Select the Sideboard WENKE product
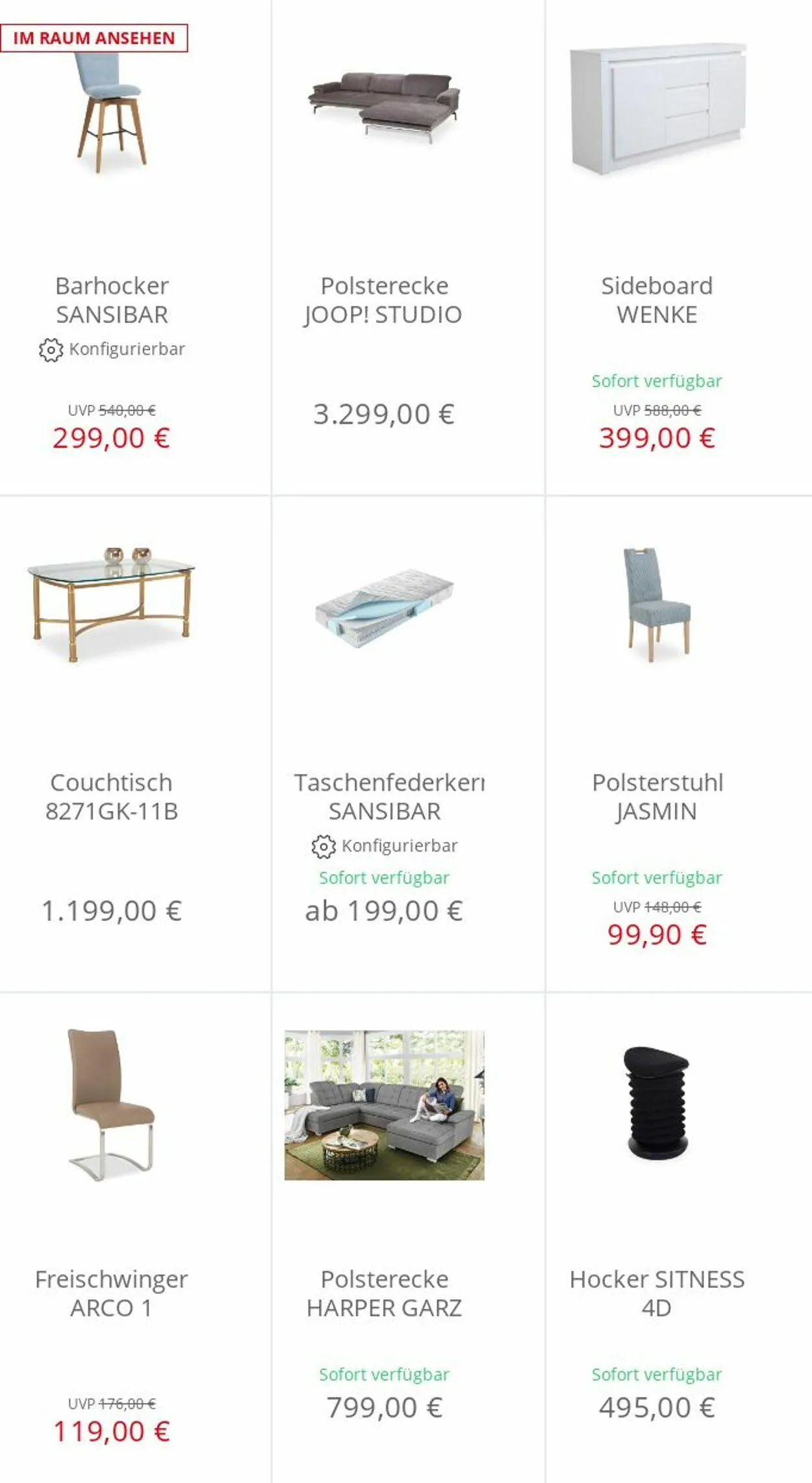 (657, 300)
